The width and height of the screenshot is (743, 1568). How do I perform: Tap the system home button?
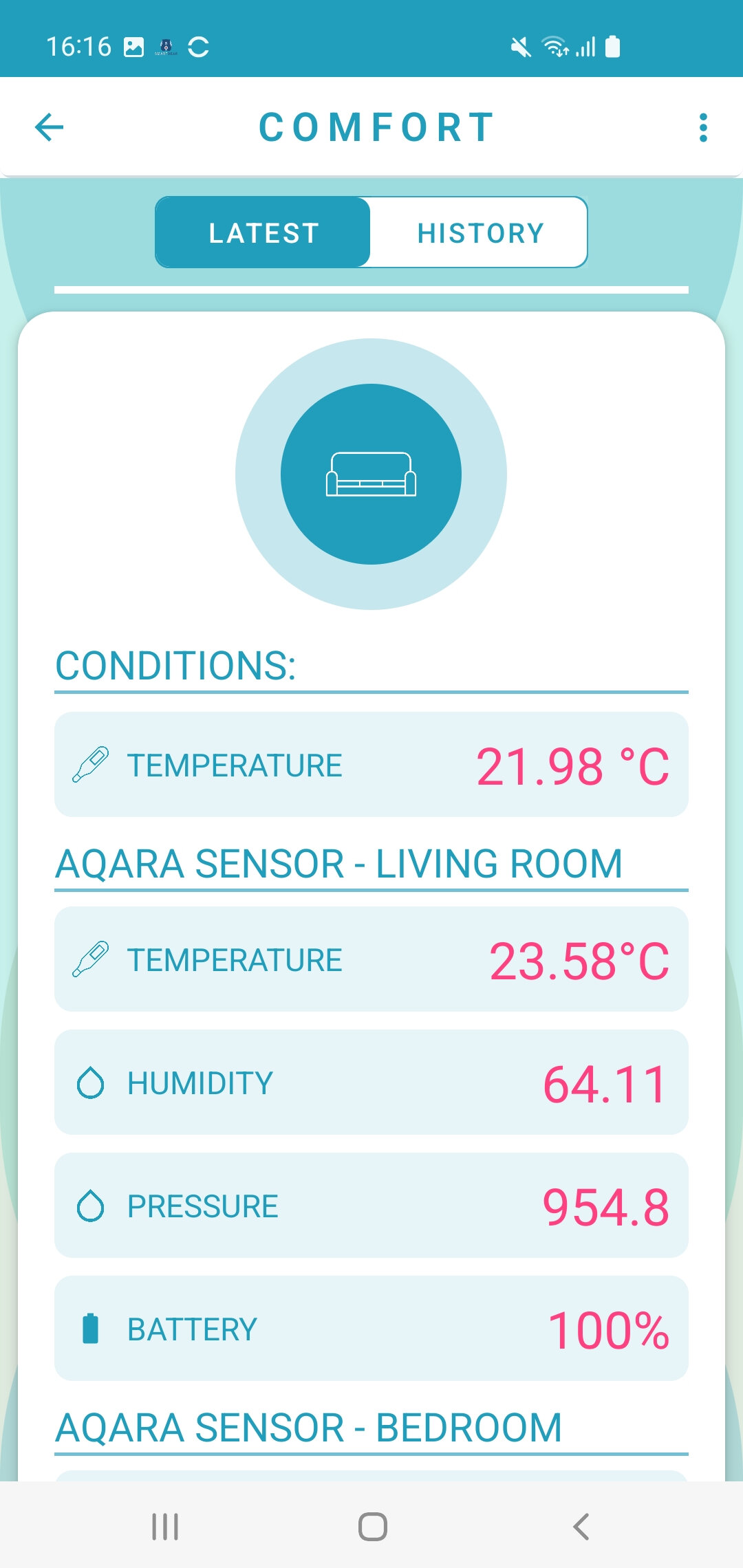pos(372,1527)
